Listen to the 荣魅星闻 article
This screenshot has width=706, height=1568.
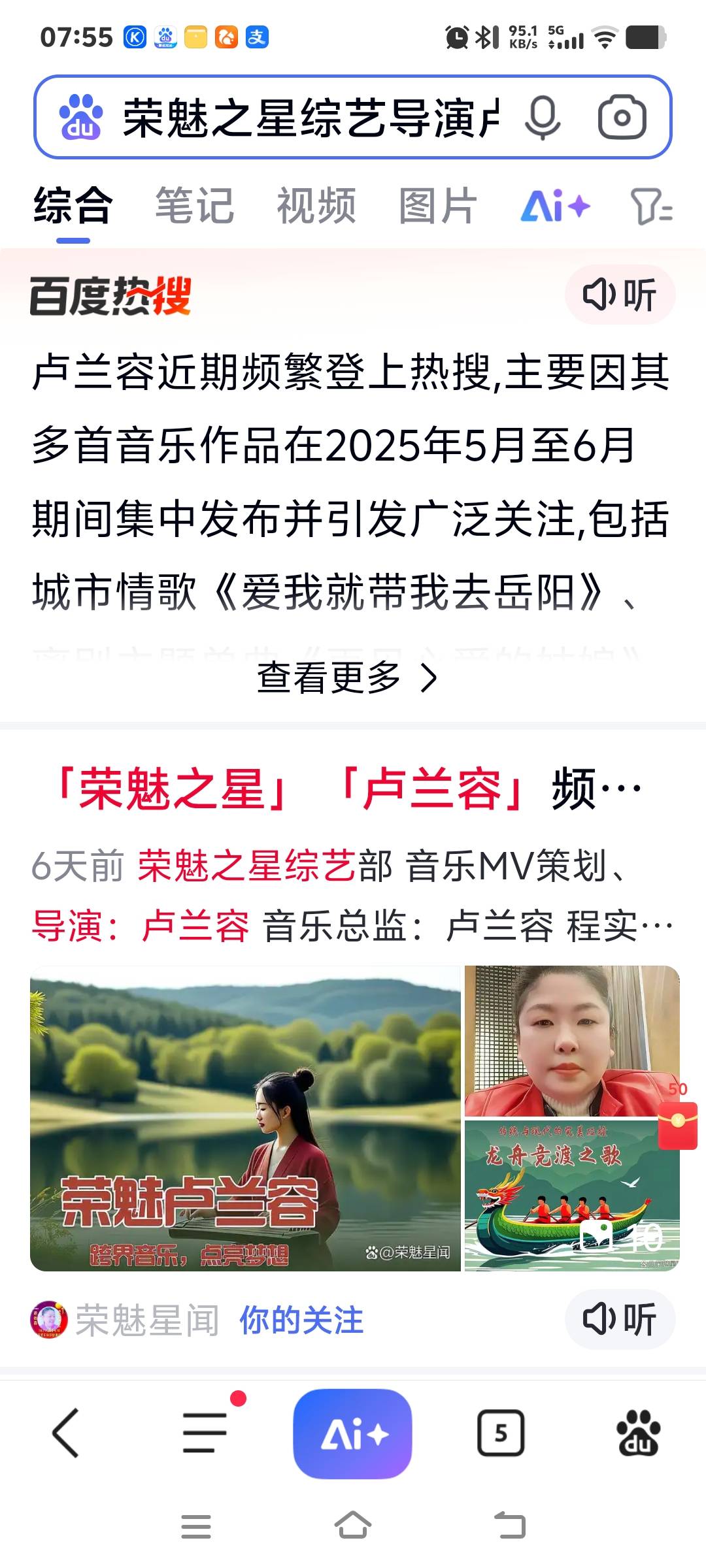coord(620,1319)
